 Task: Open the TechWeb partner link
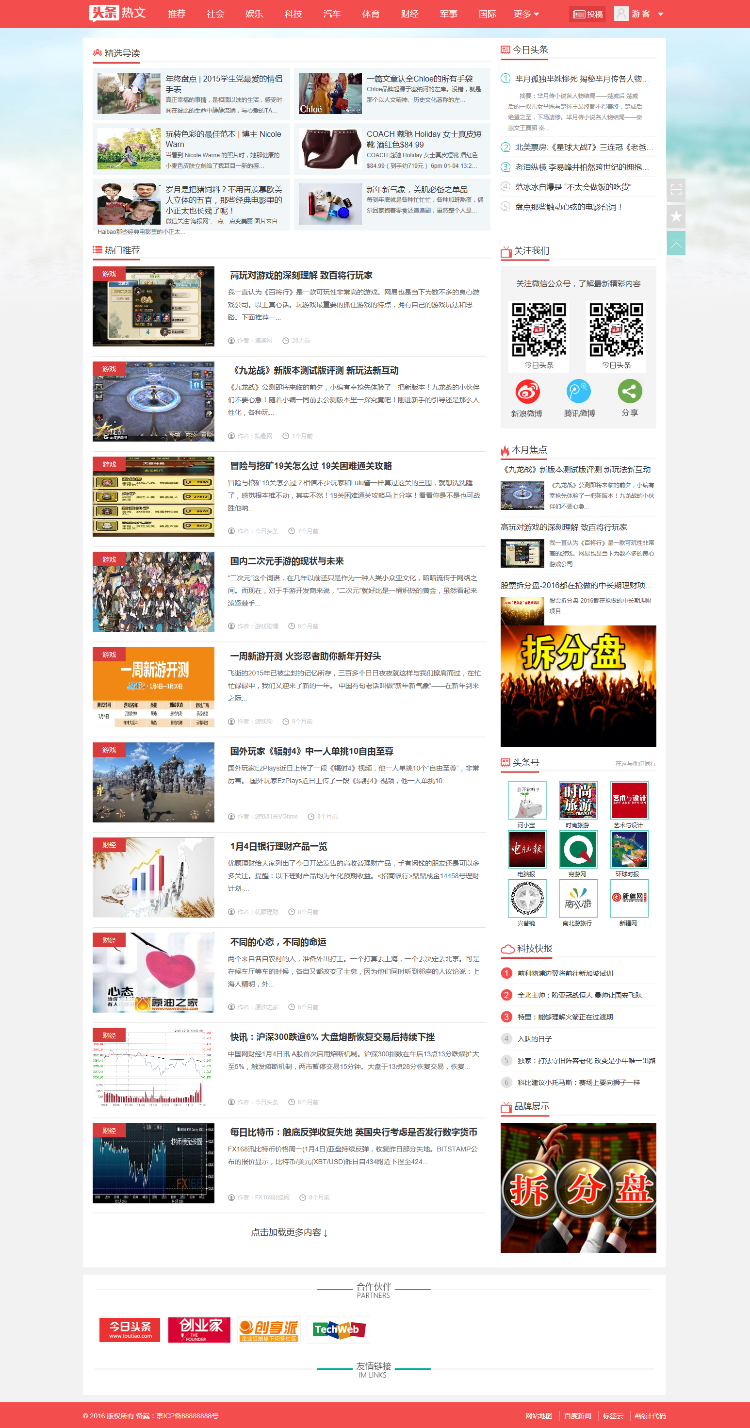[x=336, y=1329]
